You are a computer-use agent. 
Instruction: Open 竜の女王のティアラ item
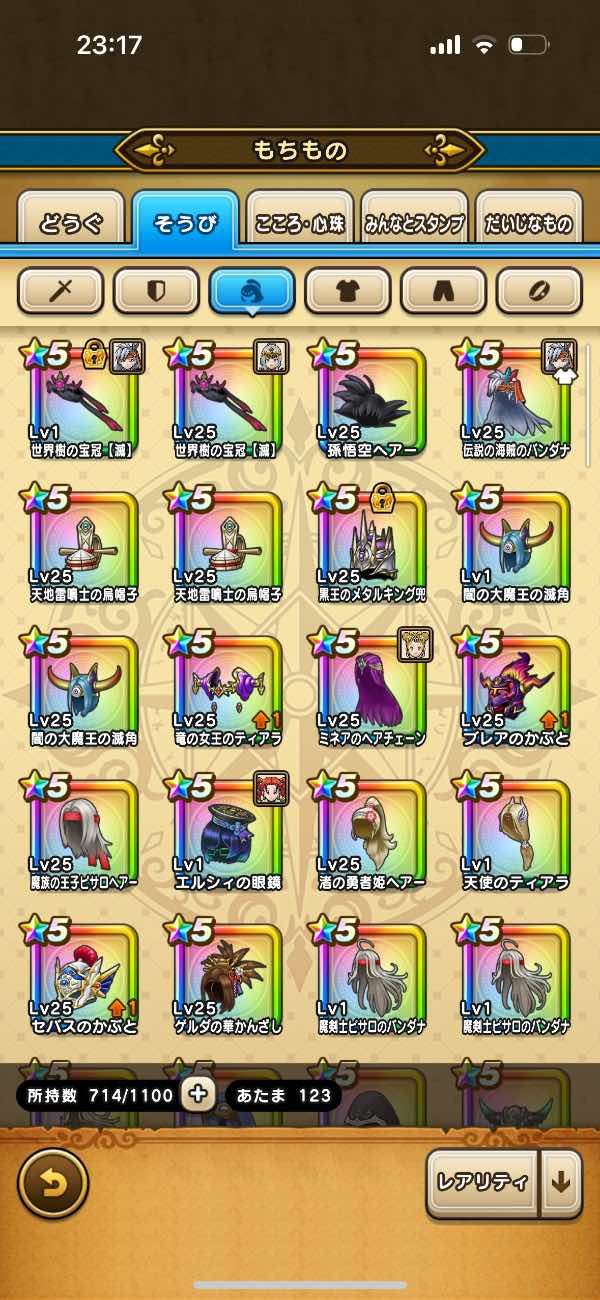(x=227, y=688)
